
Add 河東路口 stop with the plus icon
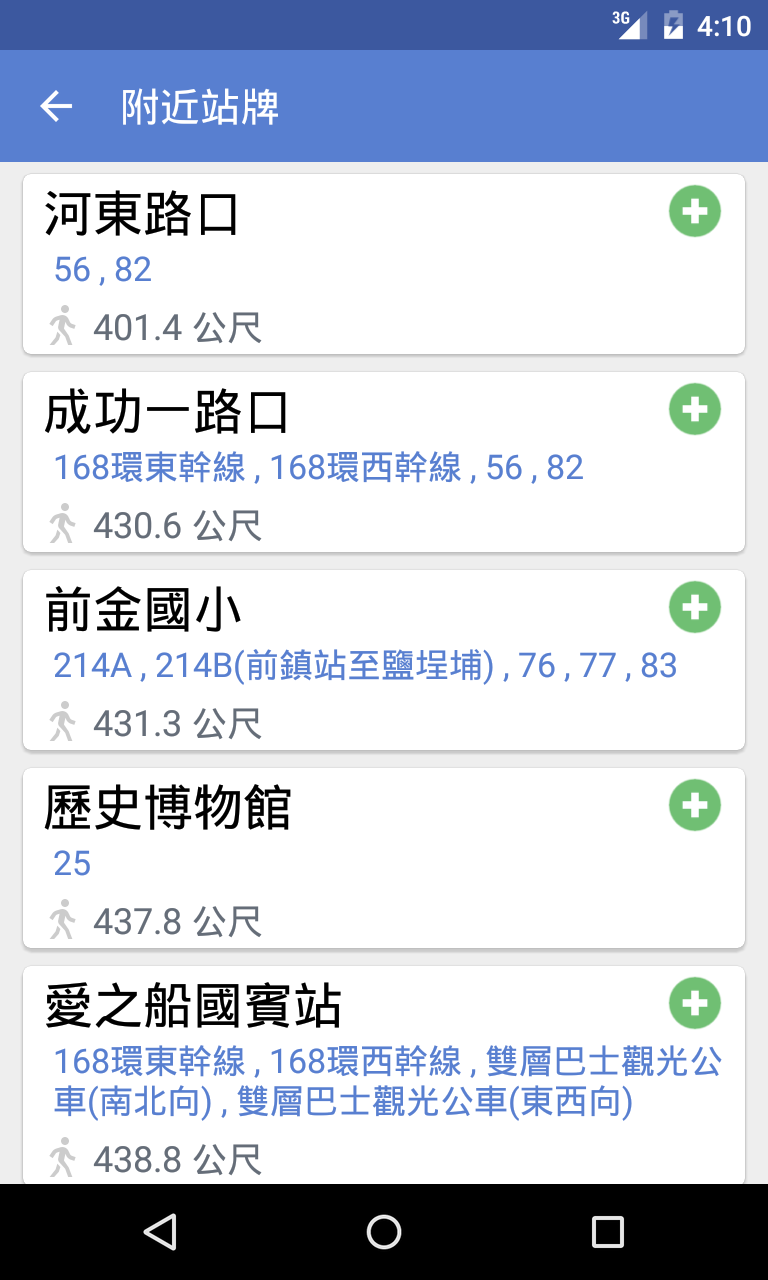tap(695, 212)
